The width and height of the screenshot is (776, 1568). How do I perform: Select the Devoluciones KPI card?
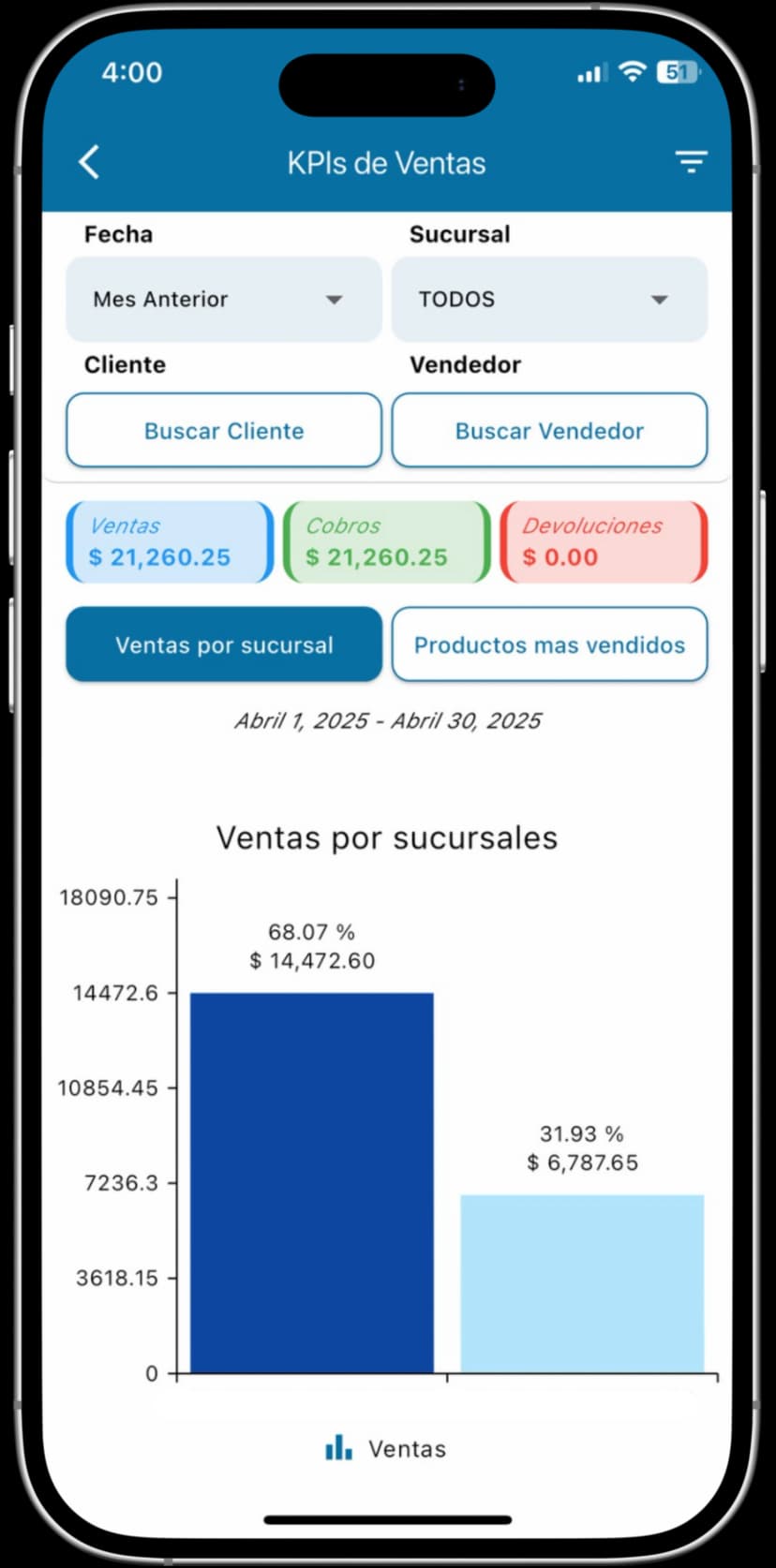click(604, 541)
